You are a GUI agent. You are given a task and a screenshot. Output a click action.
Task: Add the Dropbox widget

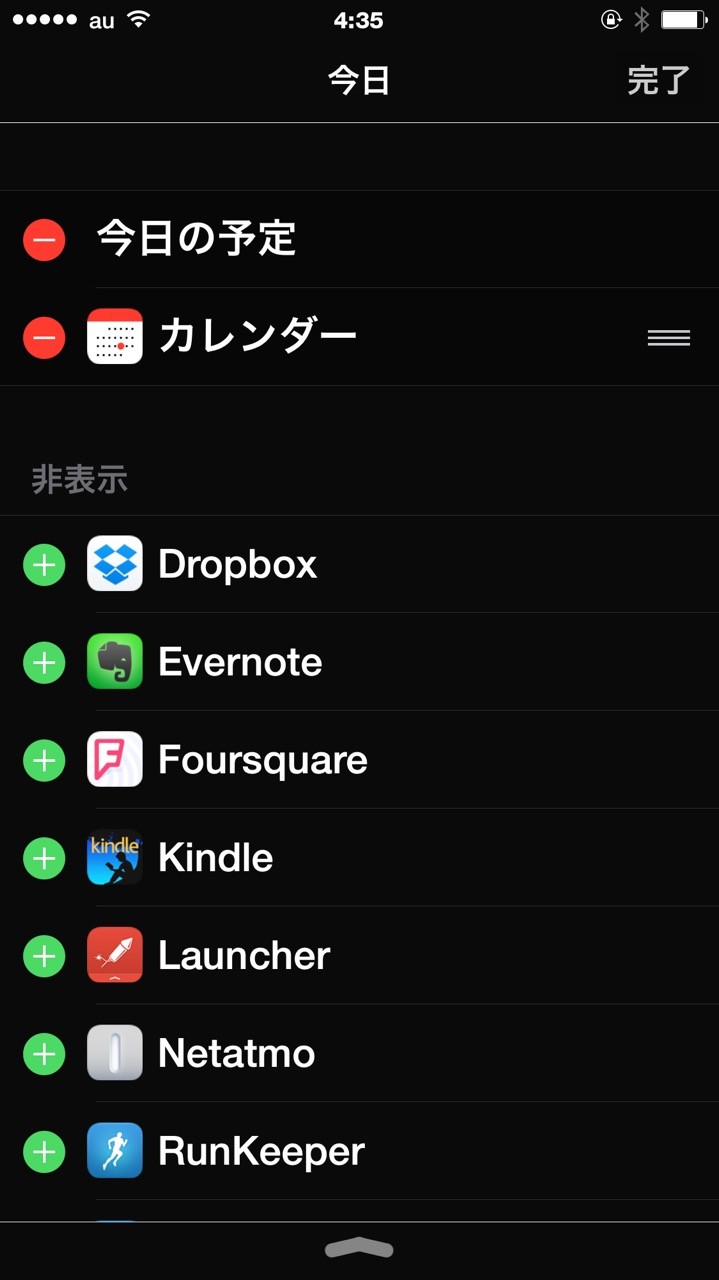(x=44, y=565)
